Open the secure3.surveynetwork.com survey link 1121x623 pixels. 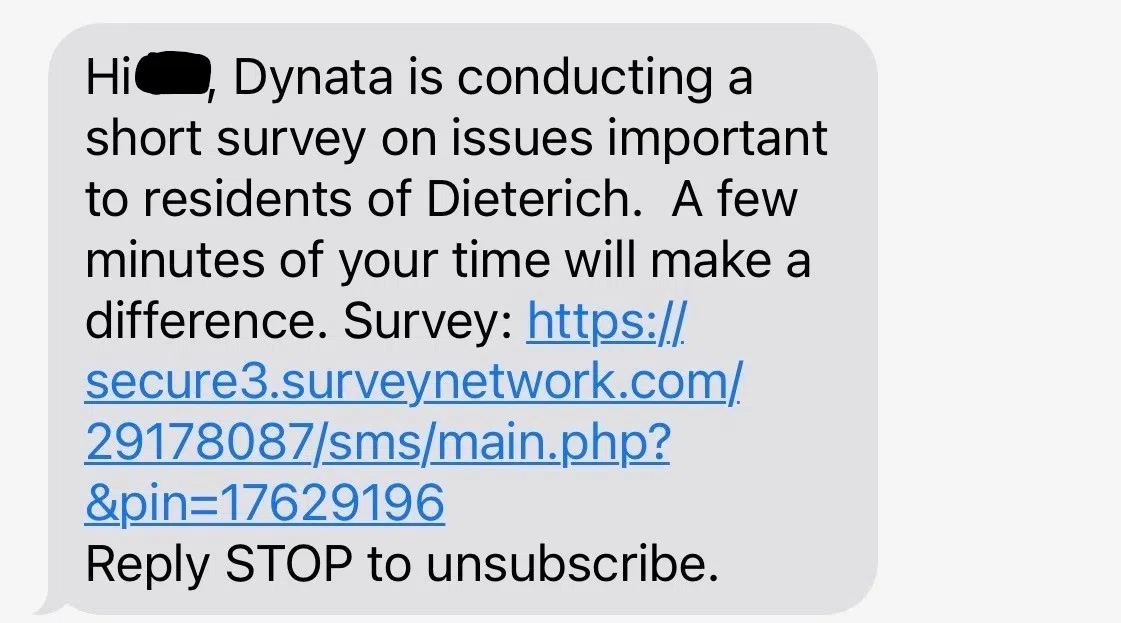click(412, 384)
